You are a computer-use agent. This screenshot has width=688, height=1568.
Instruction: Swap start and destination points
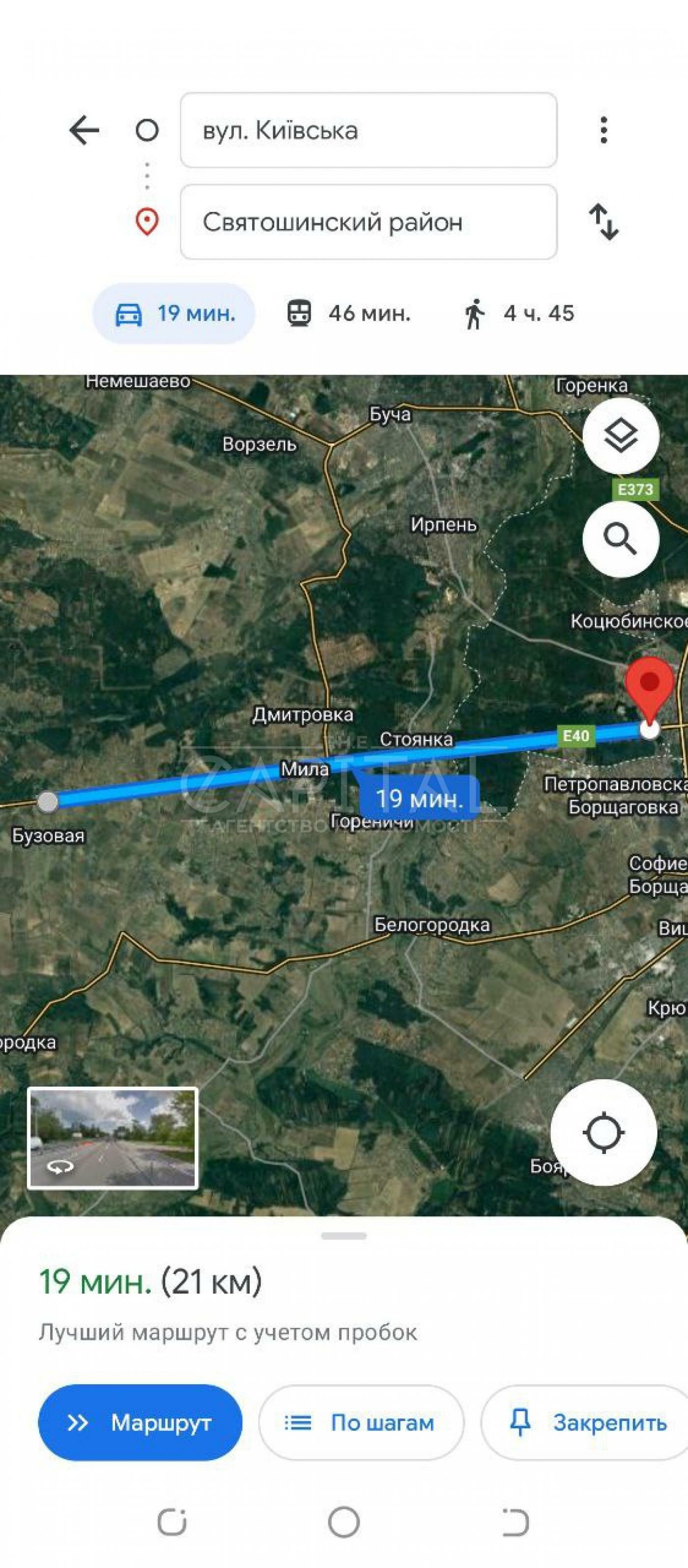pyautogui.click(x=603, y=222)
